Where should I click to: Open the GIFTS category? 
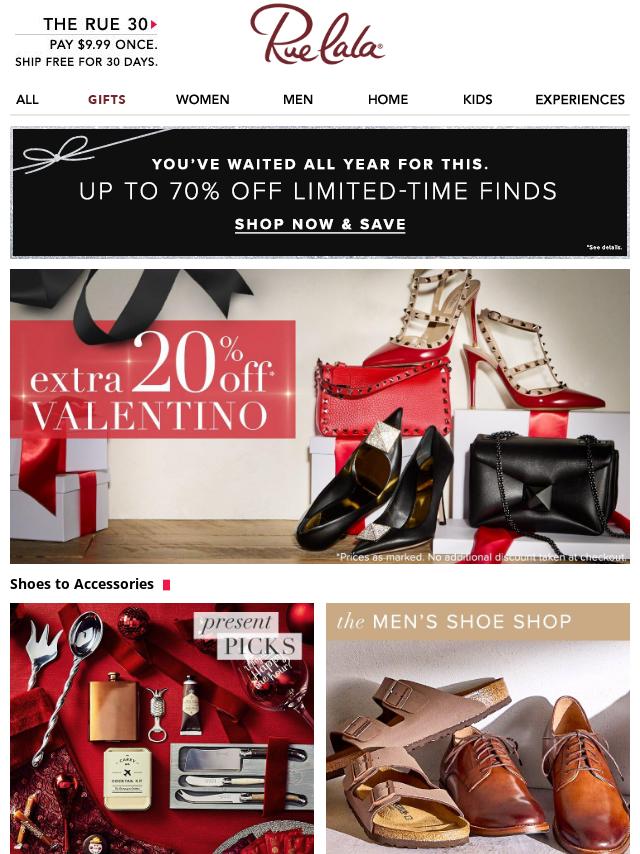click(x=107, y=99)
